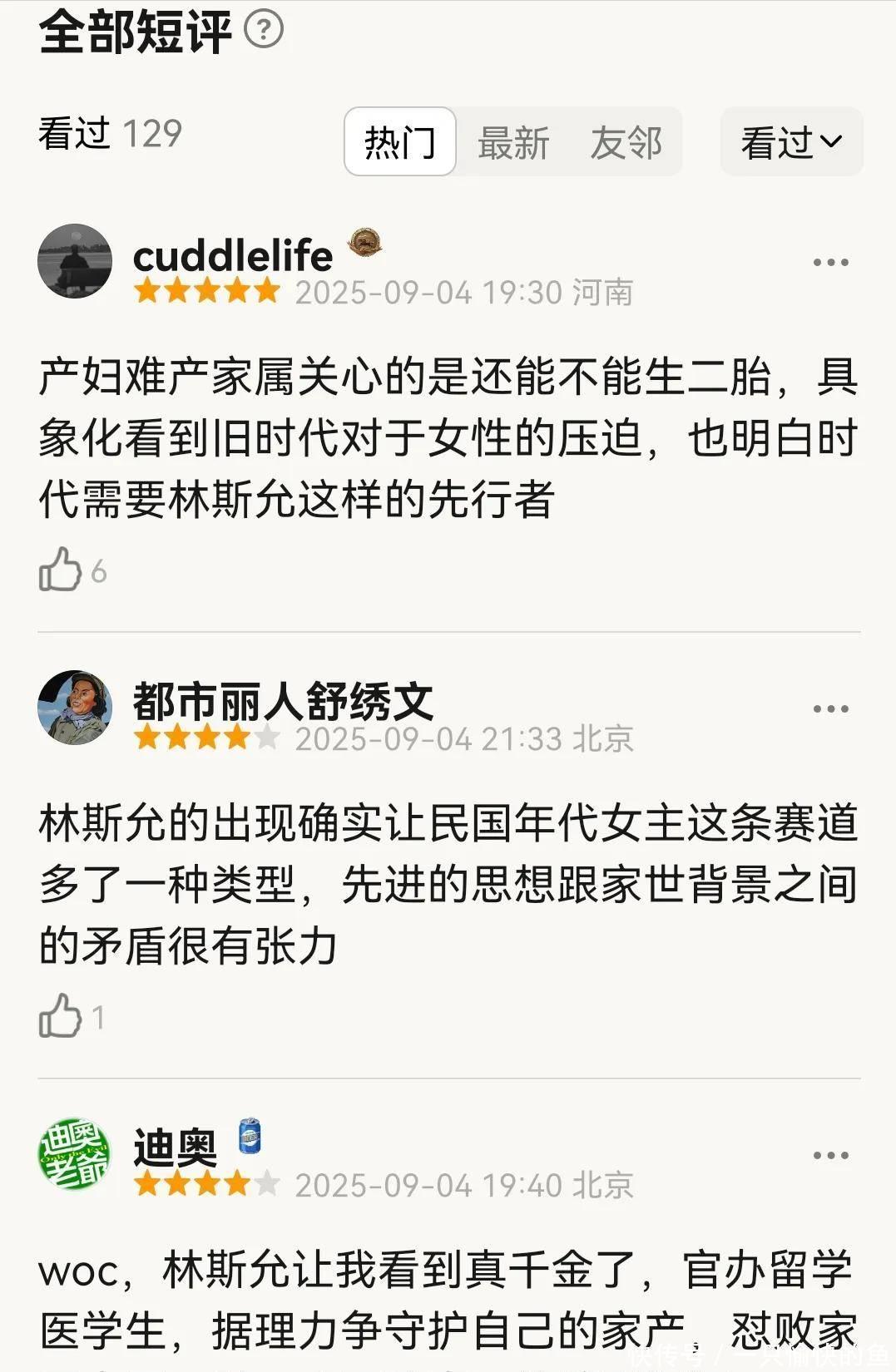This screenshot has height=1372, width=896.
Task: Open more options for 都市丽人舒绣文's review
Action: tap(830, 709)
